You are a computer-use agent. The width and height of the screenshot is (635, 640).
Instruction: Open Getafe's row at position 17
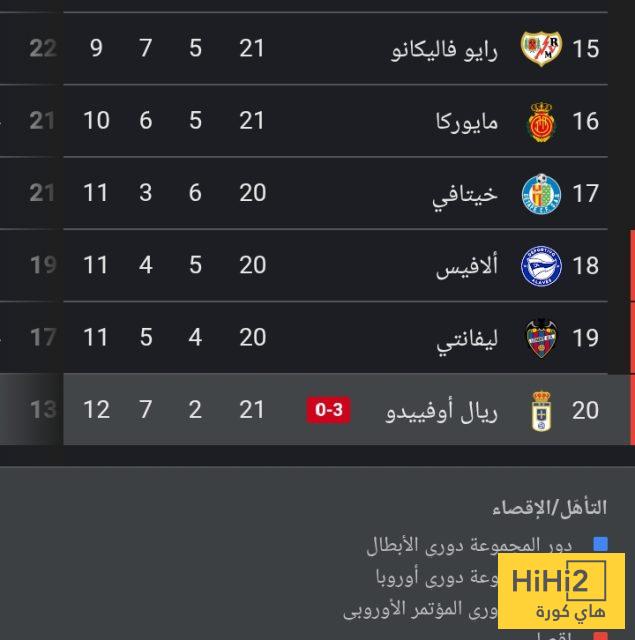tap(465, 193)
